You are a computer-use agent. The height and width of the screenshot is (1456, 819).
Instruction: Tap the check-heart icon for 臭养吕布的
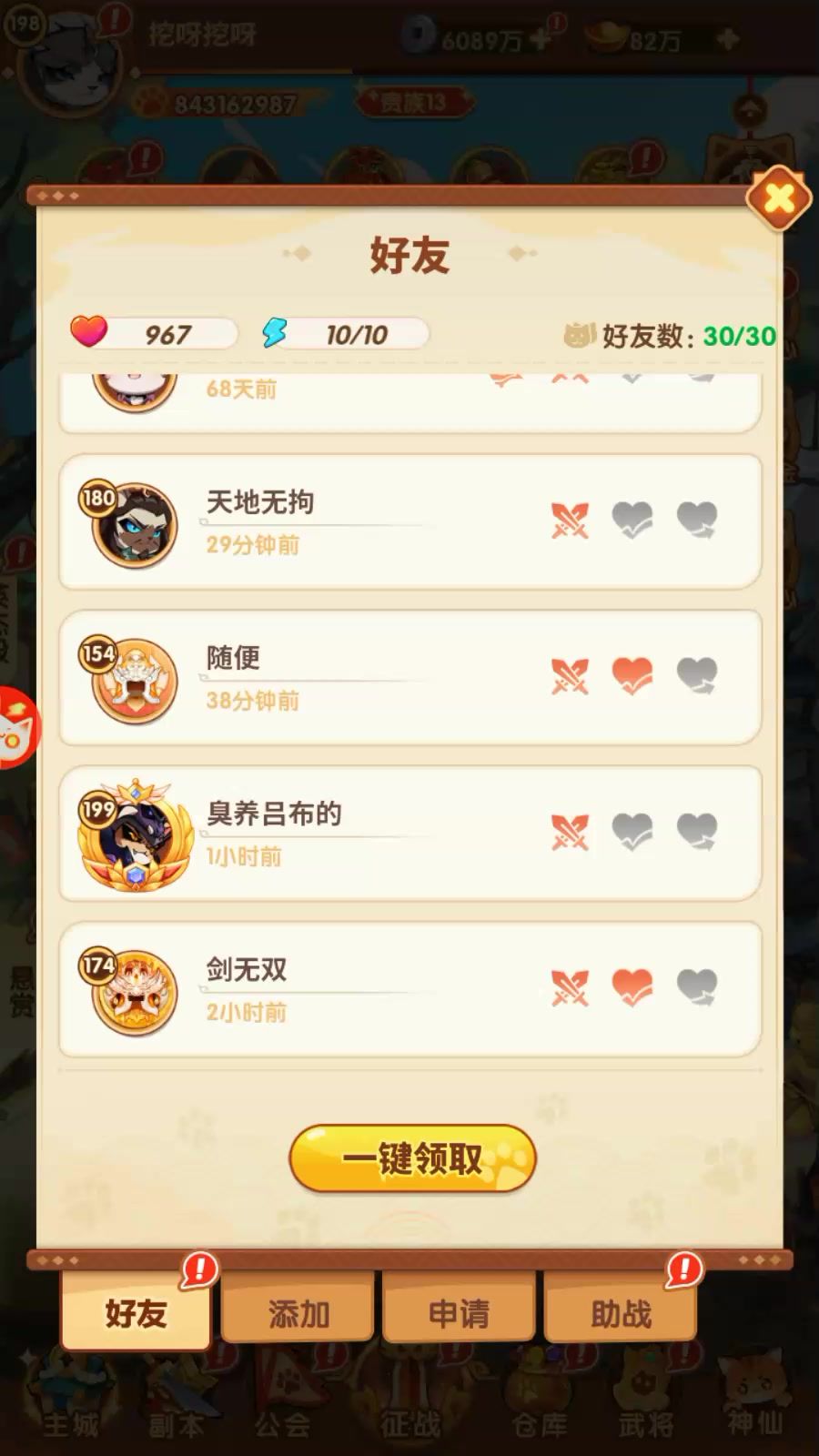tap(632, 832)
